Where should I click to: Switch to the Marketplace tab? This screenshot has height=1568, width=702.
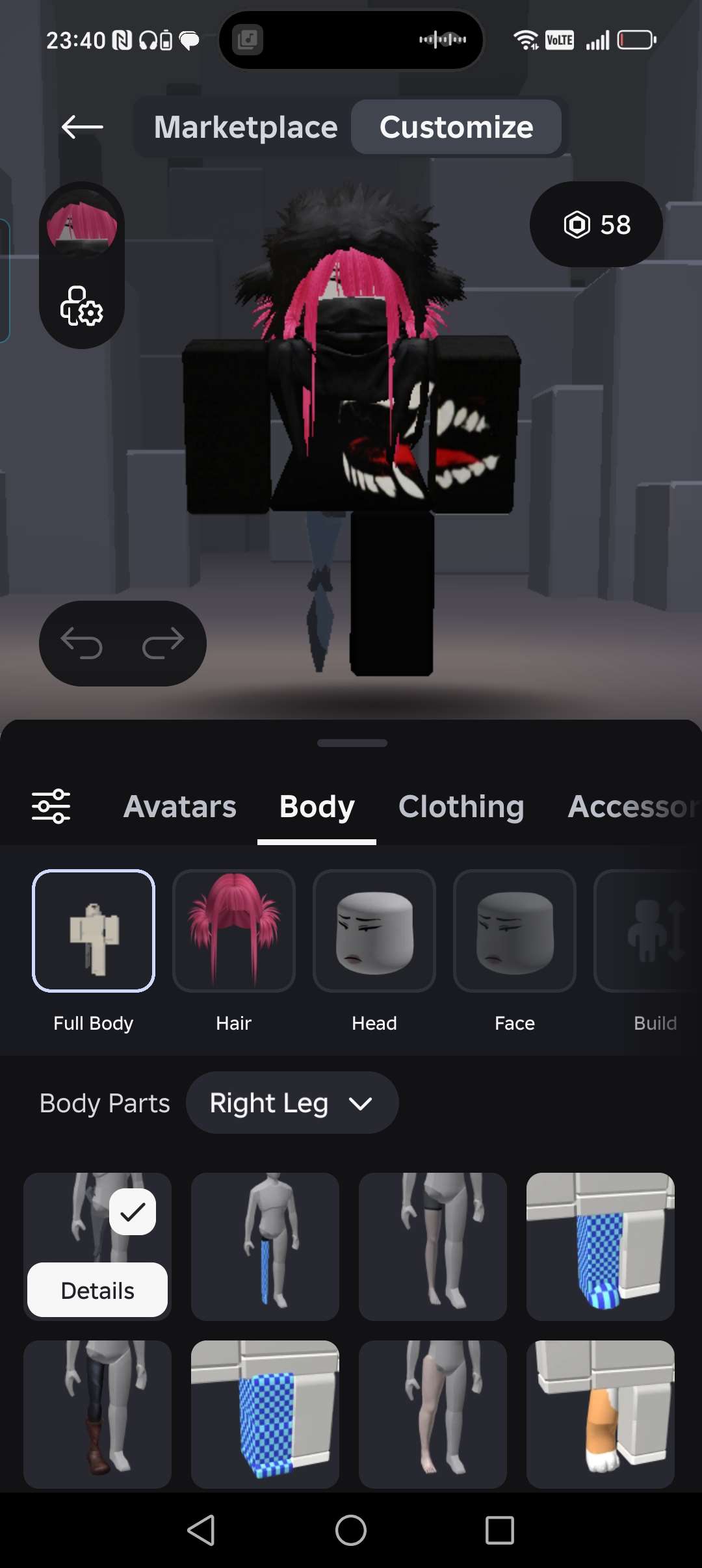coord(246,127)
